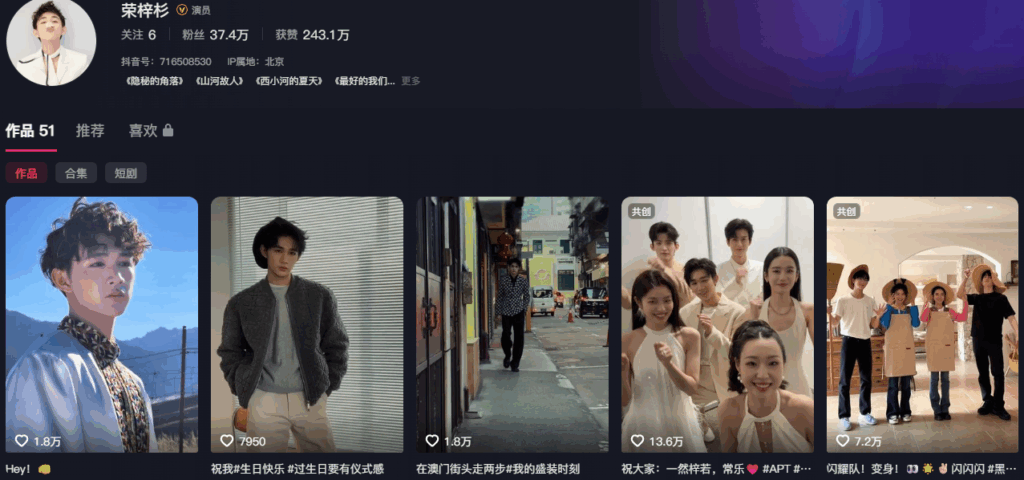Open the Hey! video
The width and height of the screenshot is (1024, 480).
102,324
